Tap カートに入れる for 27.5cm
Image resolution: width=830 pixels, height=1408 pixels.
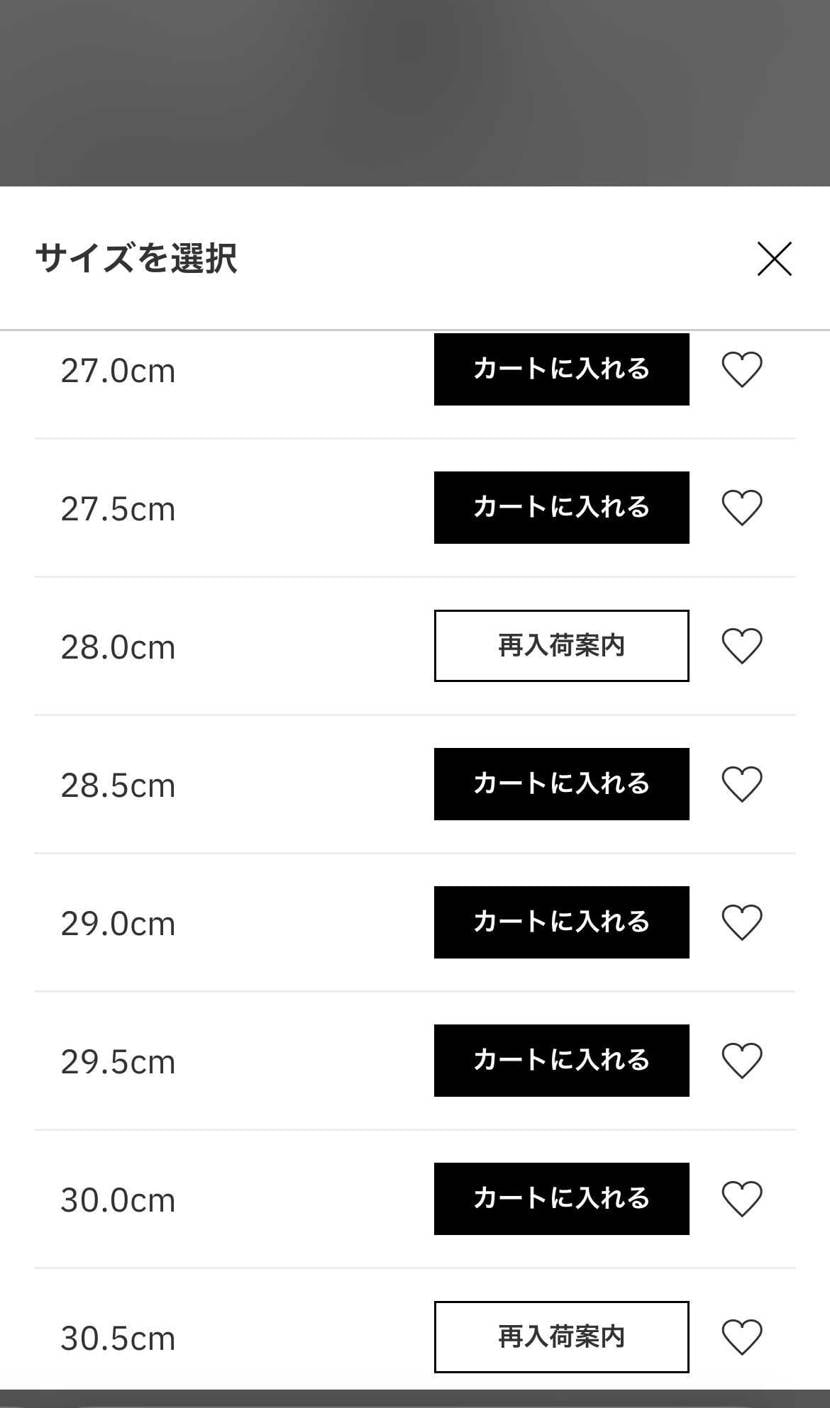[561, 507]
